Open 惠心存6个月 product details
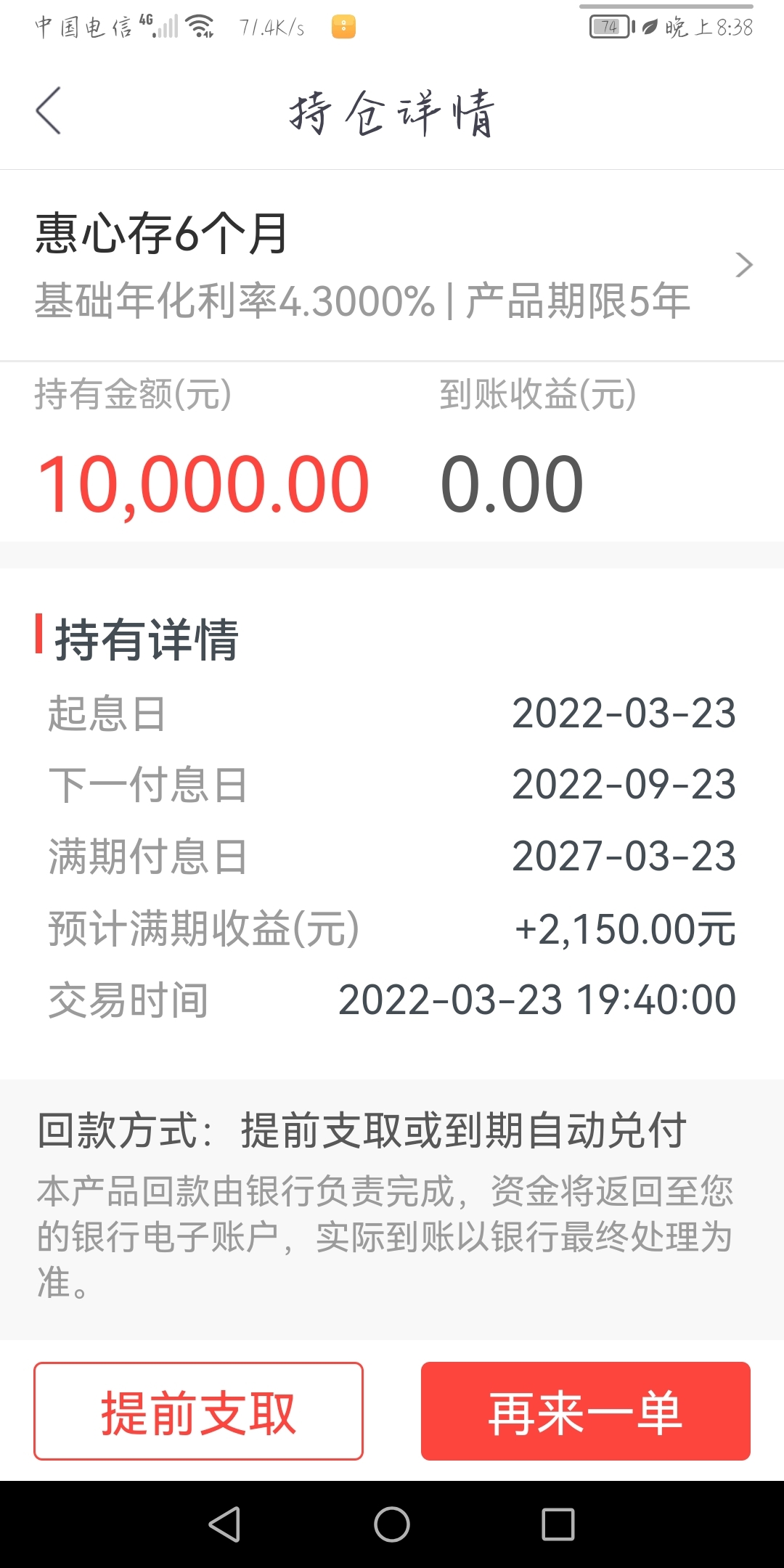784x1568 pixels. (x=392, y=266)
